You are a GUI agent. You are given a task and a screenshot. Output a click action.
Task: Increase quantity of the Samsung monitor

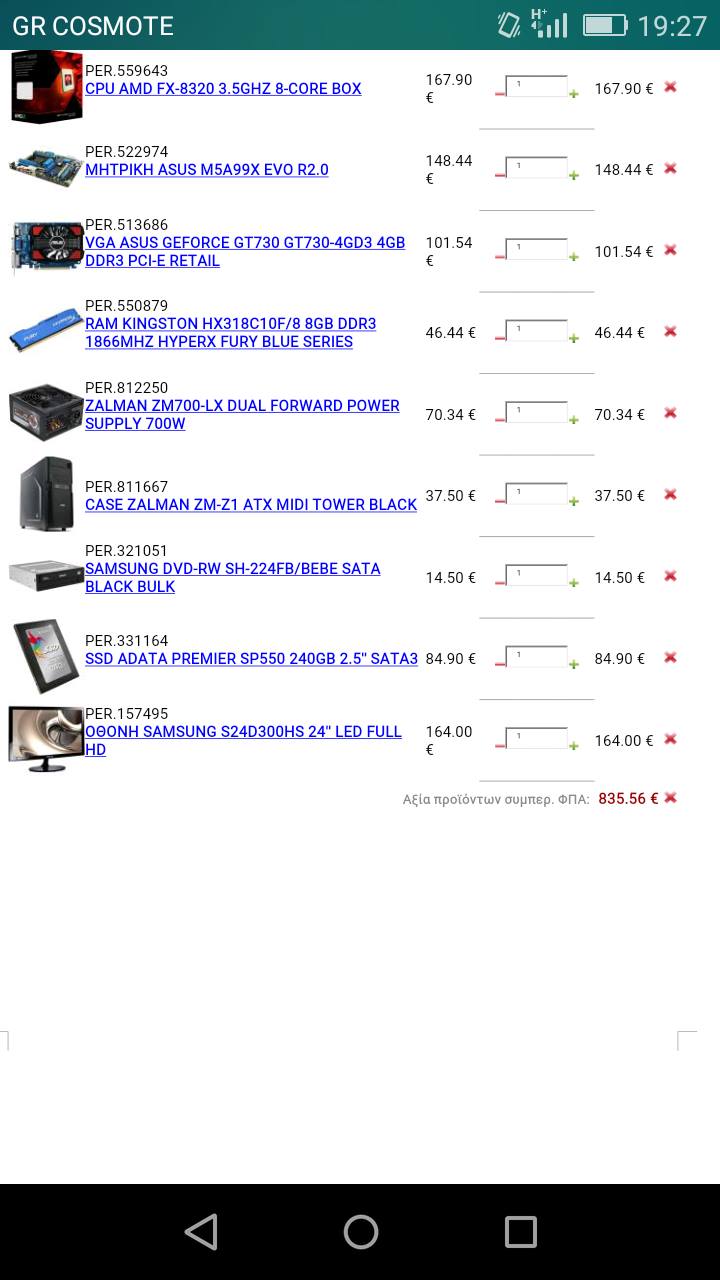tap(574, 745)
